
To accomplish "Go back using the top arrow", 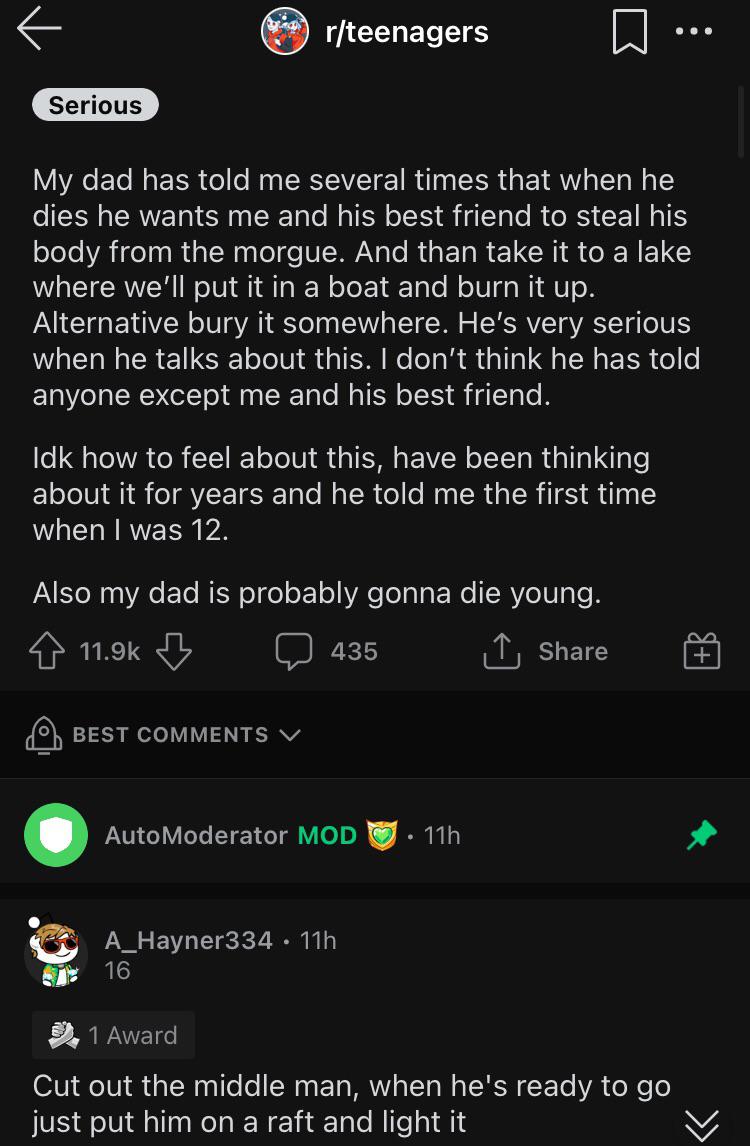I will [x=40, y=31].
